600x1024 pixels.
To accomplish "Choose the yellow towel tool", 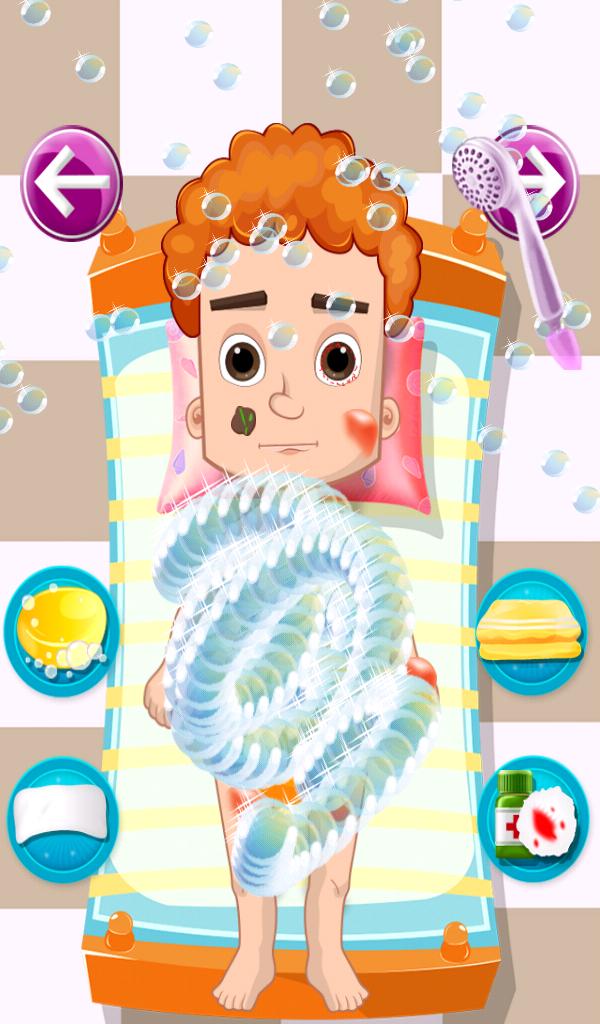I will click(x=530, y=632).
